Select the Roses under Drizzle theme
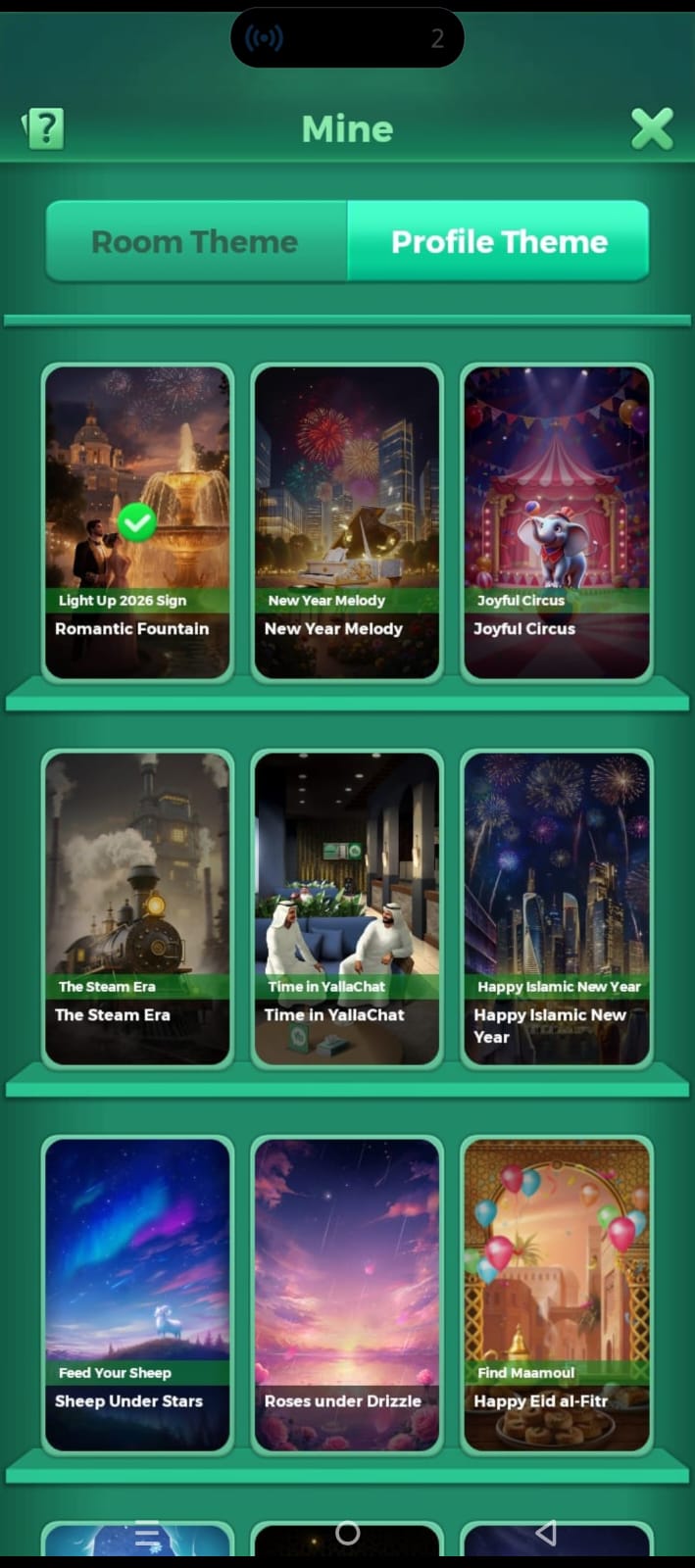This screenshot has height=1568, width=695. 347,1294
